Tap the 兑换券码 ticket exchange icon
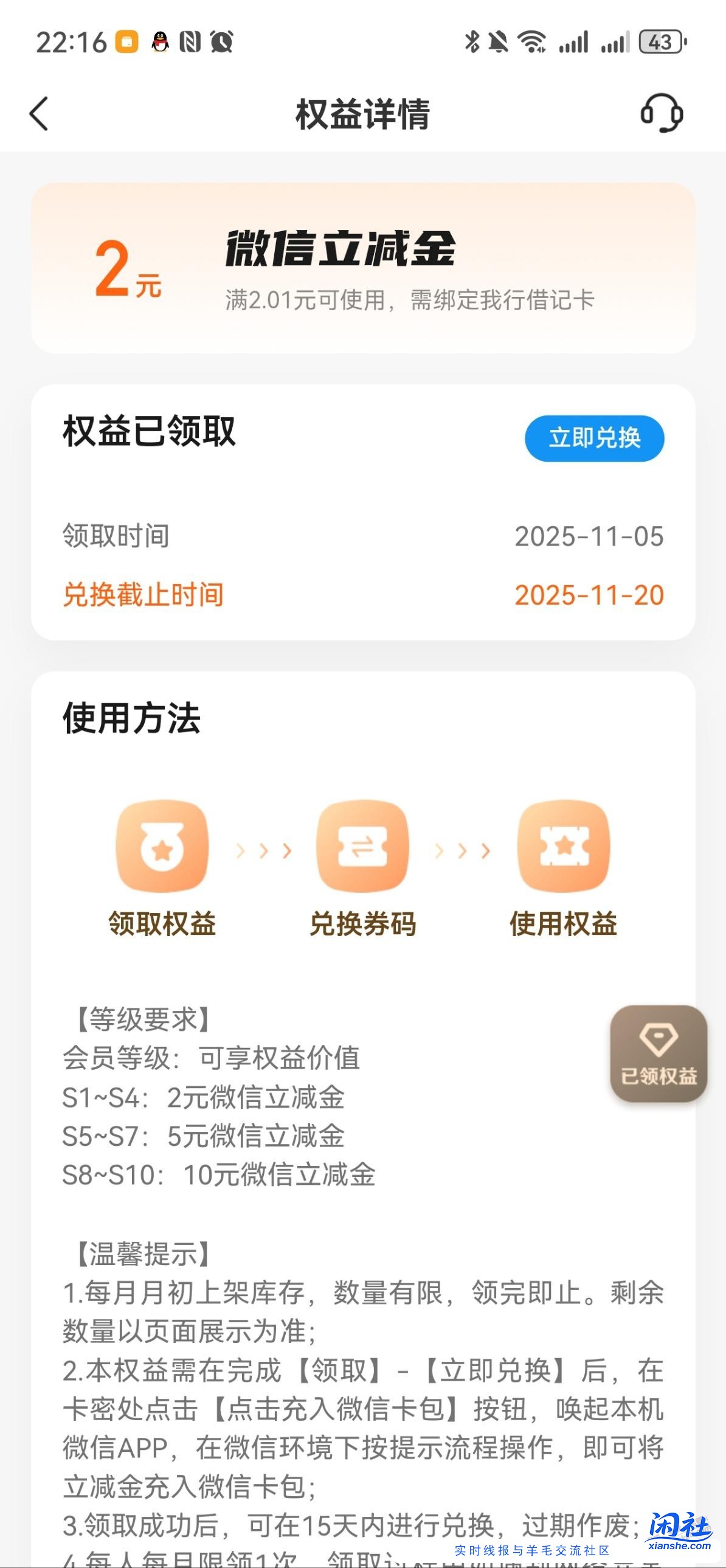Viewport: 726px width, 1568px height. point(362,847)
